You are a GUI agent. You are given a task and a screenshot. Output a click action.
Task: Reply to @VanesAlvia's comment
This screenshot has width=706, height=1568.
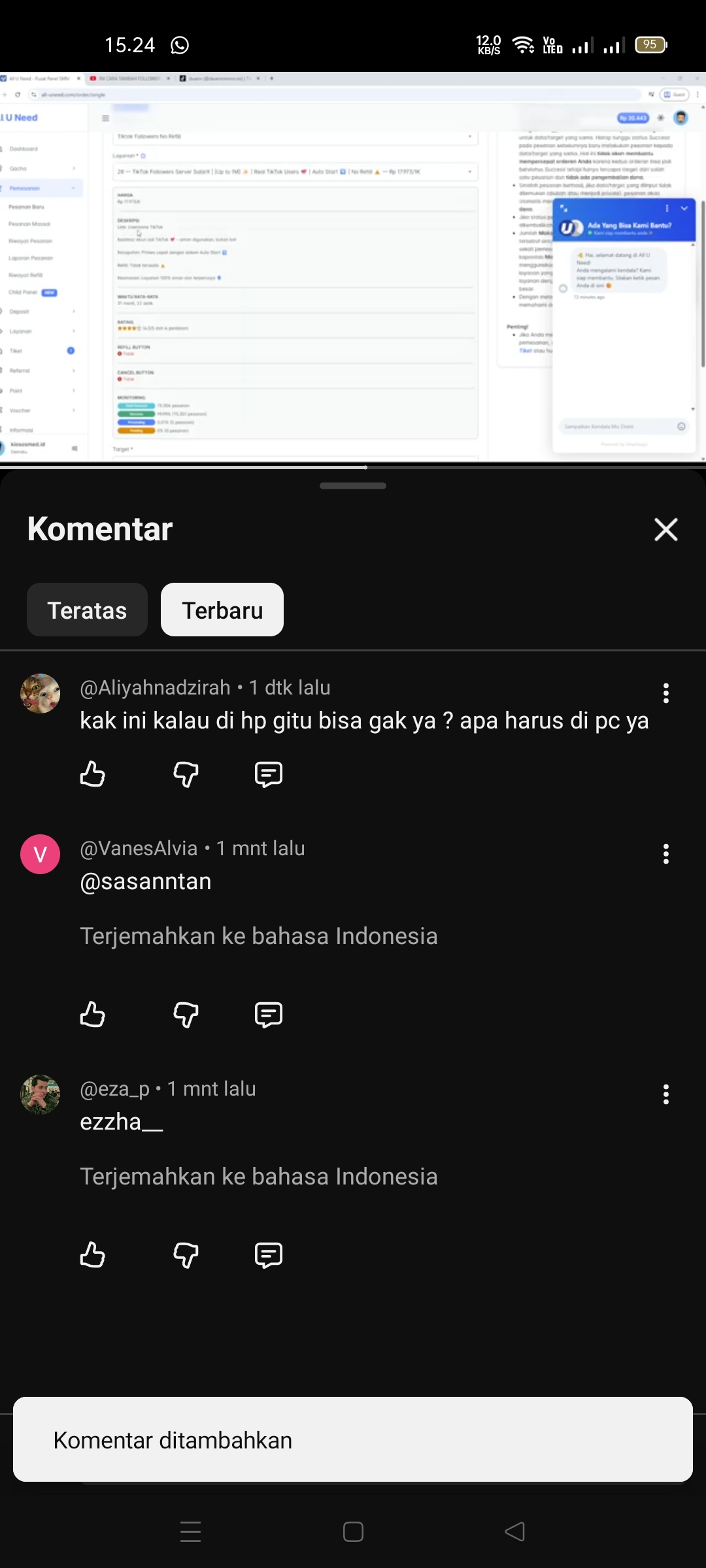(268, 1015)
